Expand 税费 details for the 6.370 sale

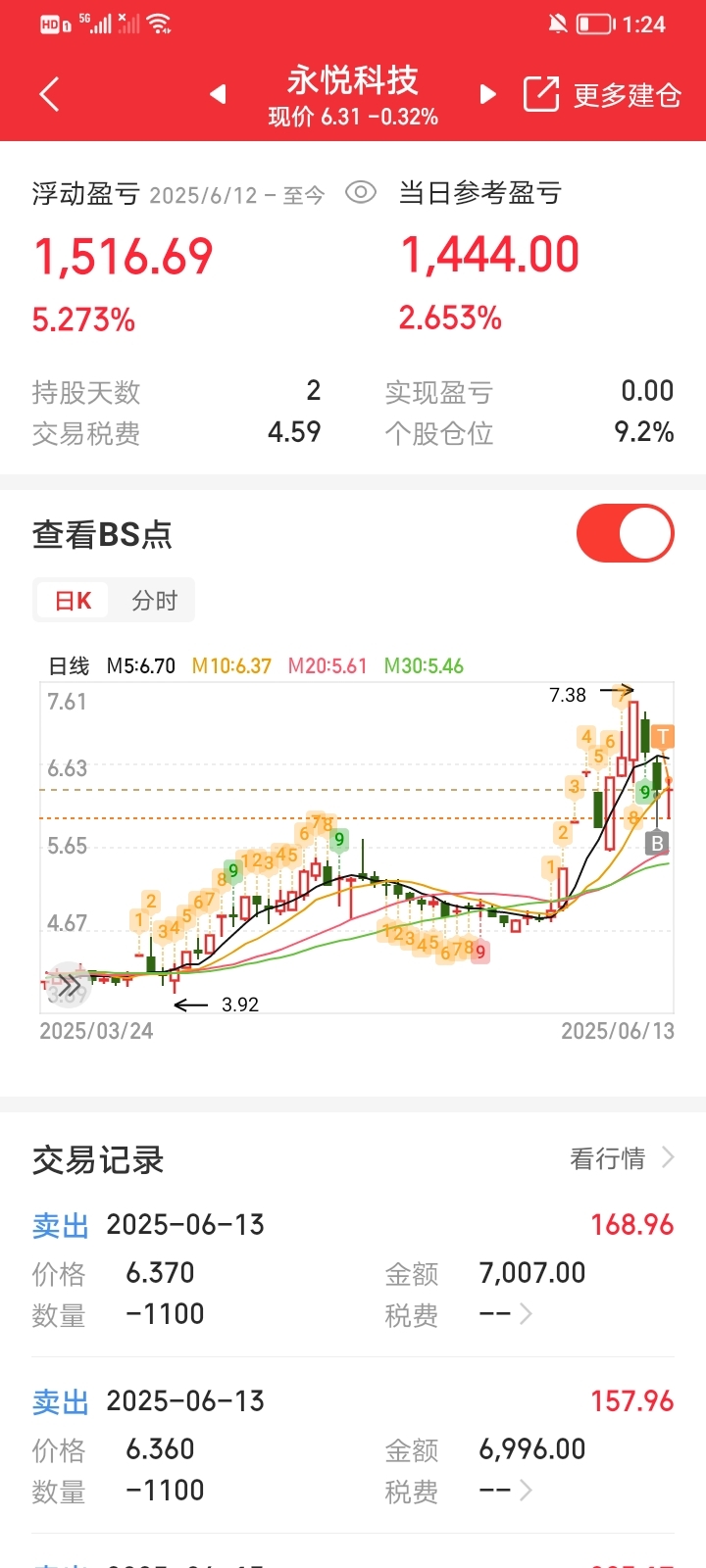pyautogui.click(x=506, y=1314)
